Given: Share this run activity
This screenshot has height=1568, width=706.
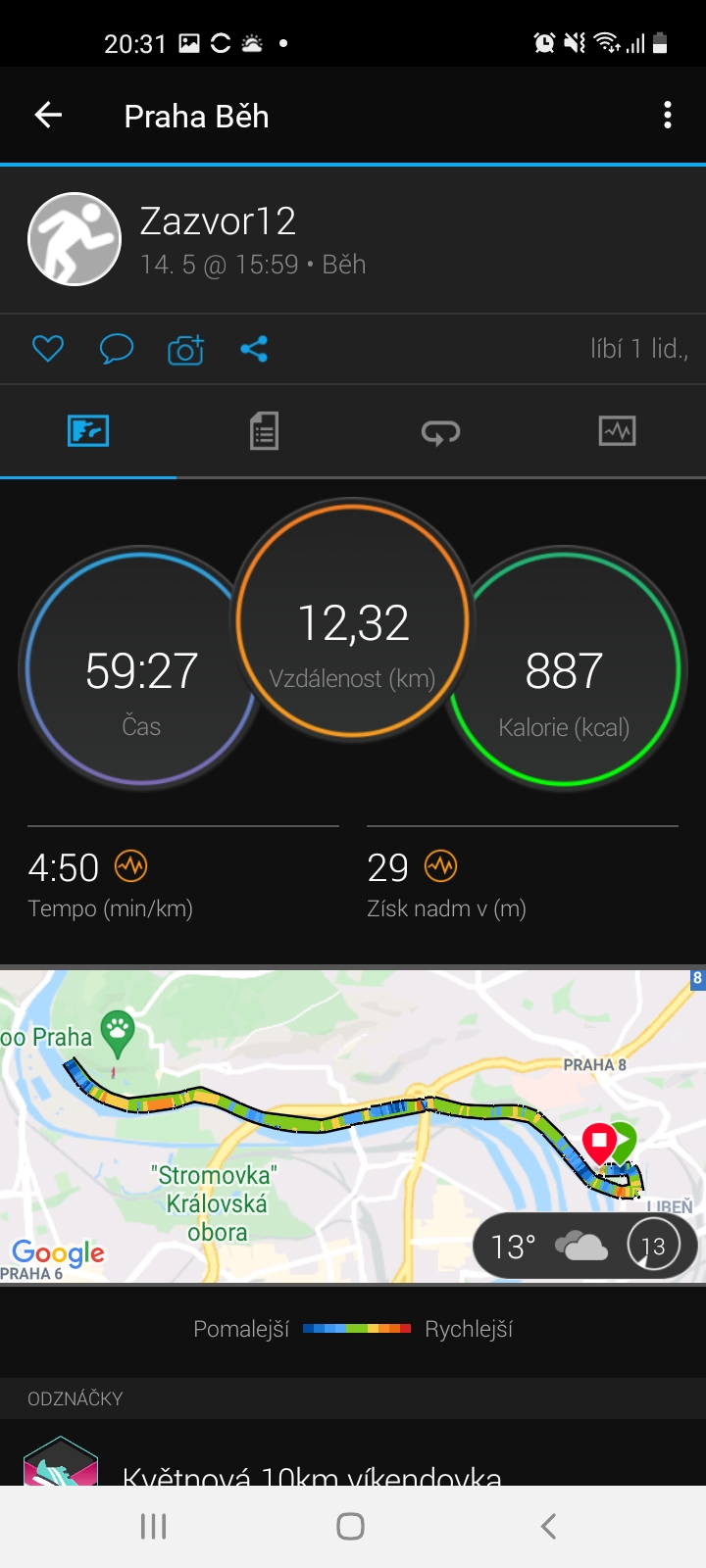Looking at the screenshot, I should (254, 349).
